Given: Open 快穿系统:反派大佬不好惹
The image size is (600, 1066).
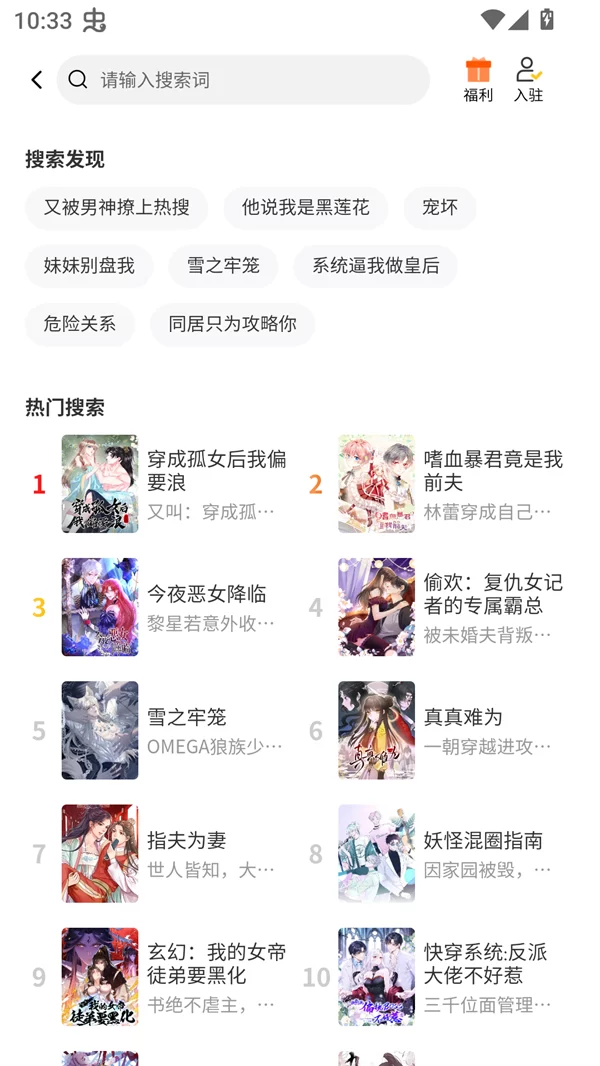Looking at the screenshot, I should pyautogui.click(x=450, y=976).
